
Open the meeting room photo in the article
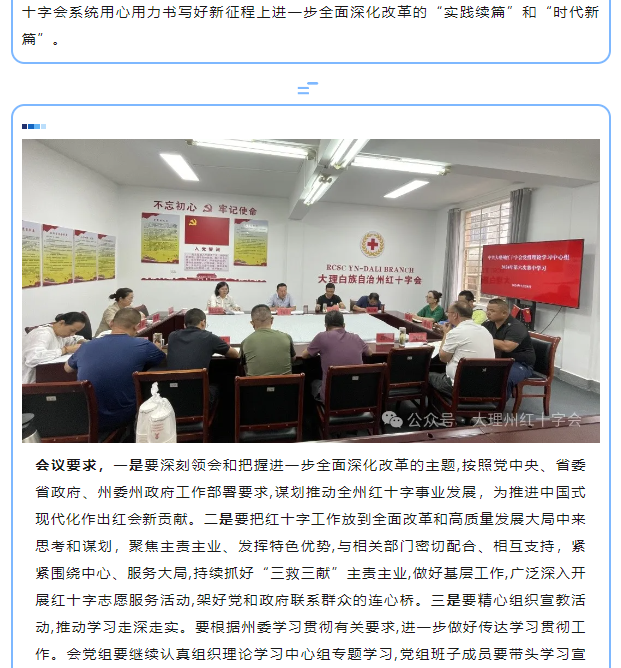(311, 290)
